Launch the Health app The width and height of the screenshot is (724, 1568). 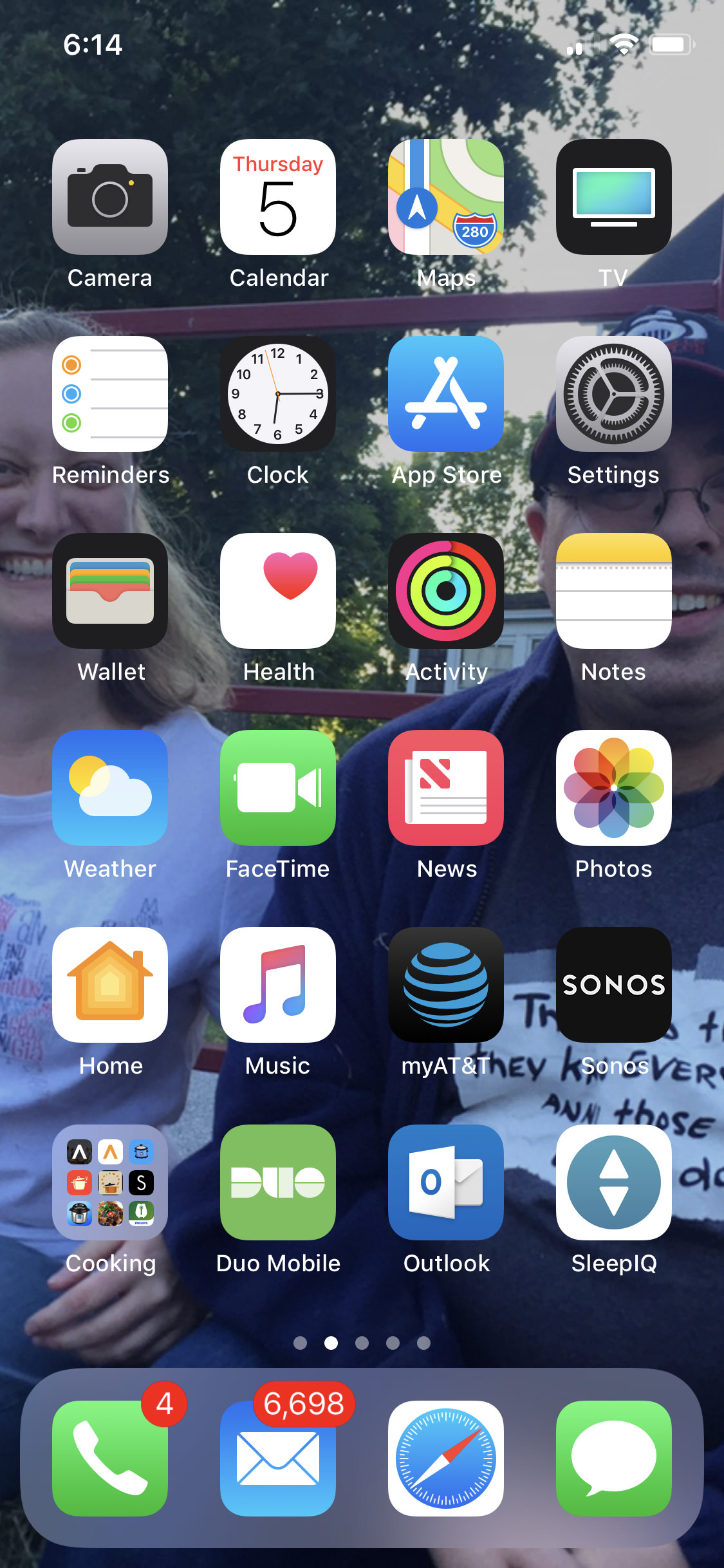click(278, 591)
